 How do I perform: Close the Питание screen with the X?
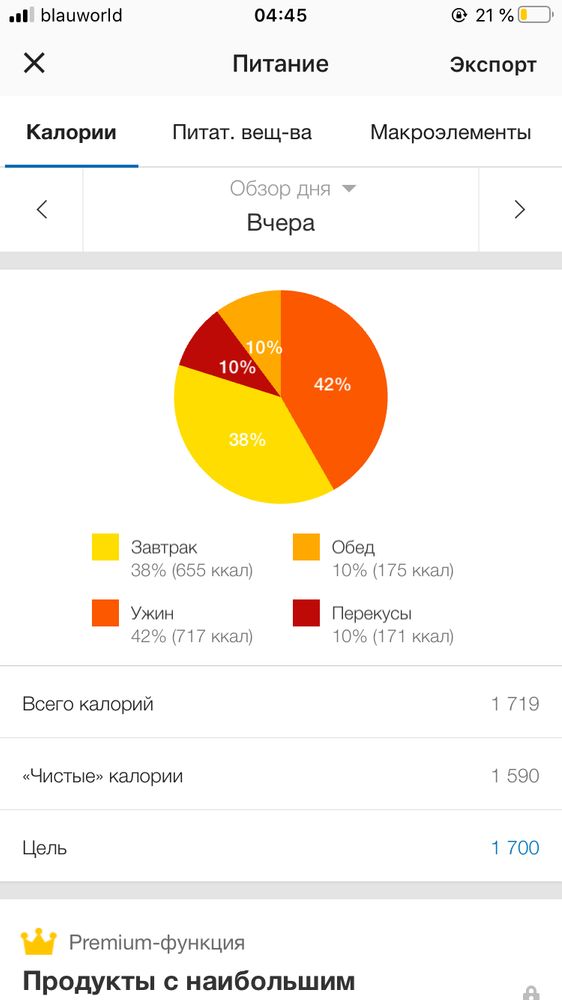34,64
